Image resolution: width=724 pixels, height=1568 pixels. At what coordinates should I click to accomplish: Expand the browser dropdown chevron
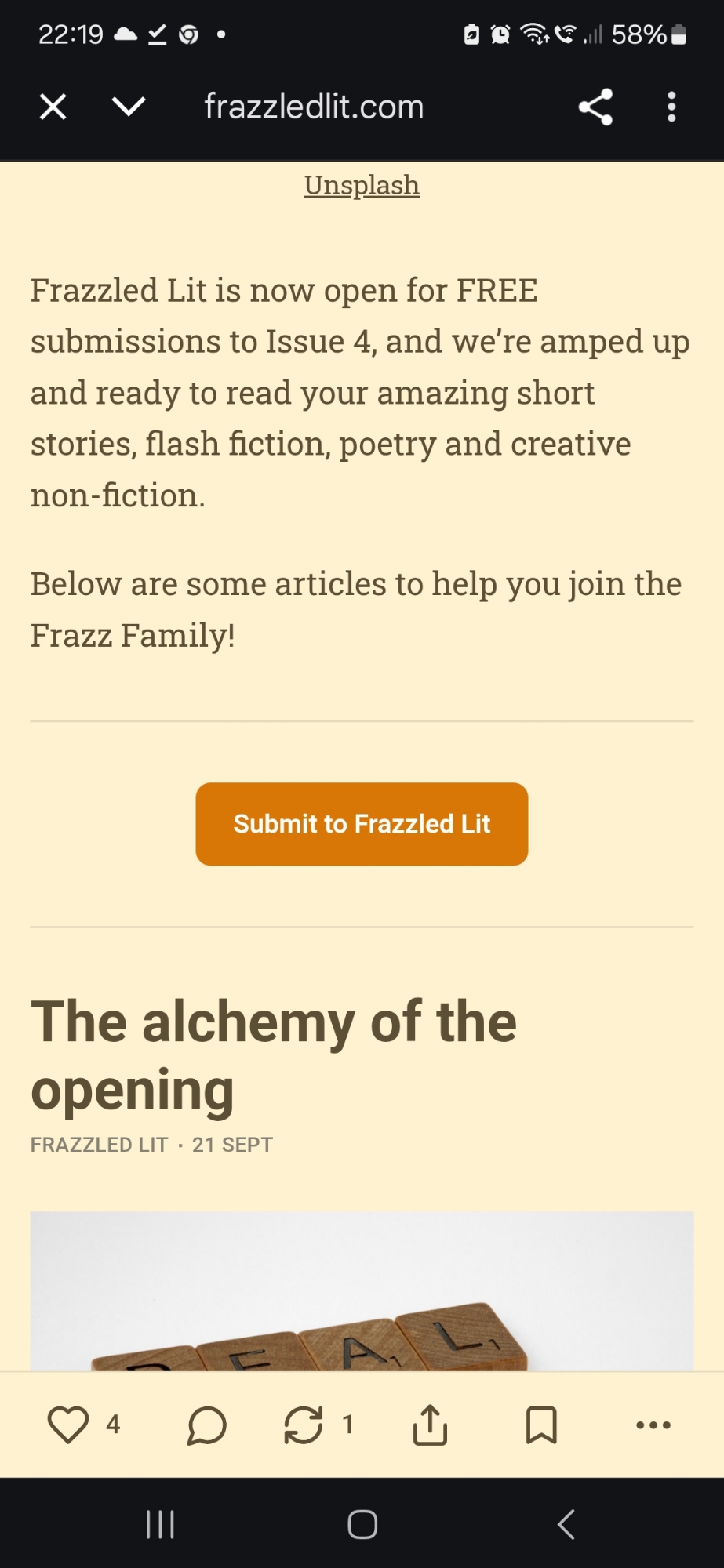[129, 107]
